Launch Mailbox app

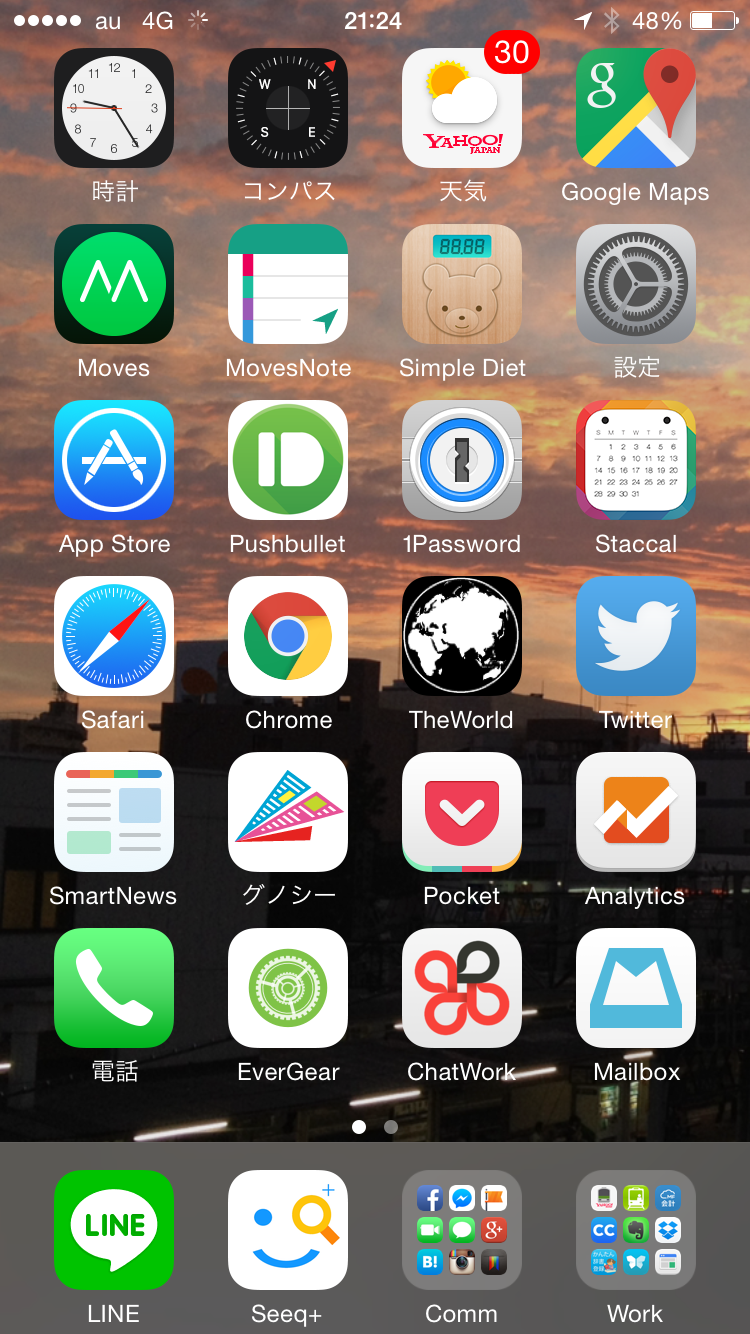tap(636, 988)
